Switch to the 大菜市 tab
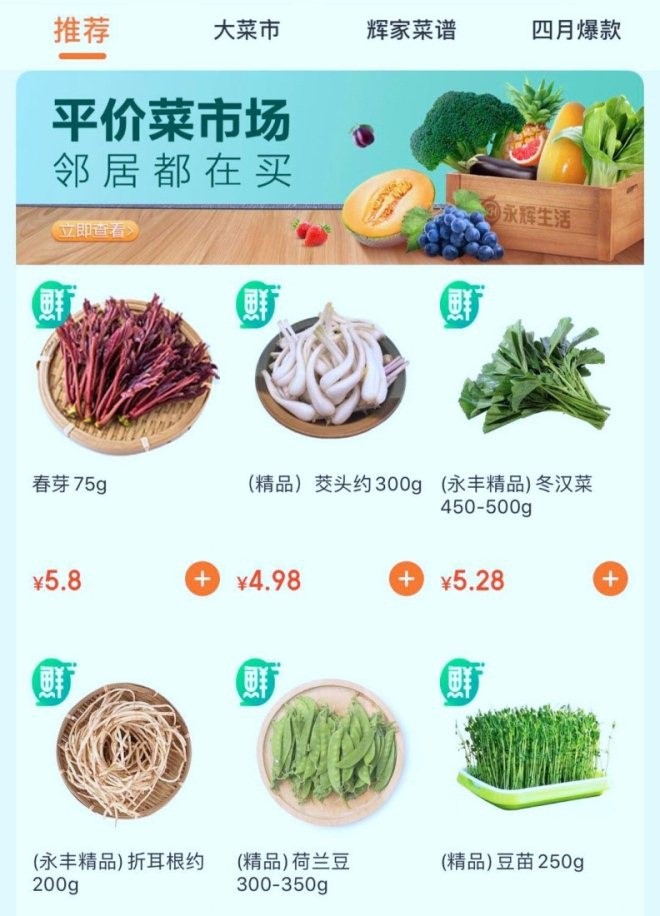The width and height of the screenshot is (660, 916). point(246,30)
